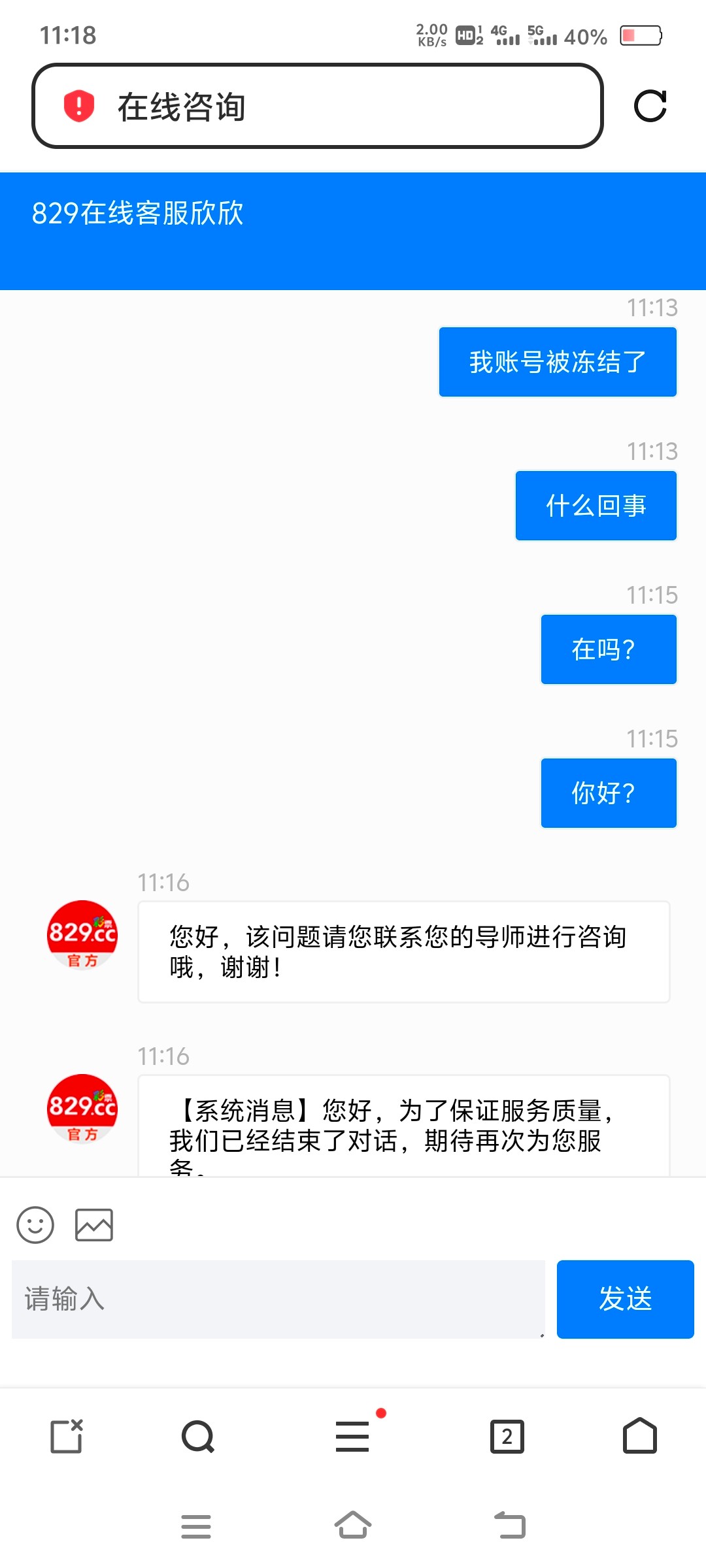Image resolution: width=706 pixels, height=1568 pixels.
Task: Tap the Android home navigation button
Action: (x=352, y=1526)
